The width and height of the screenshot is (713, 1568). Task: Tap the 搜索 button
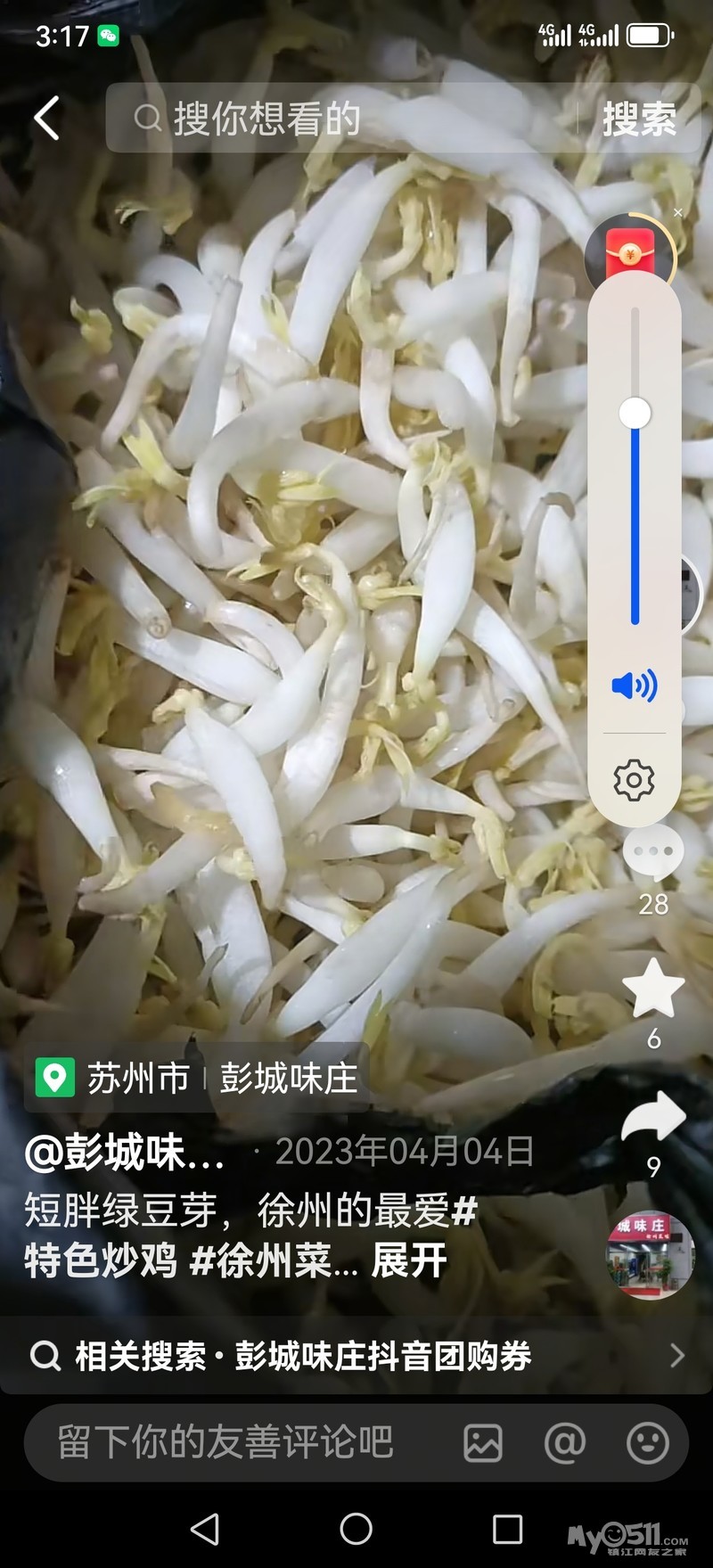pyautogui.click(x=639, y=119)
